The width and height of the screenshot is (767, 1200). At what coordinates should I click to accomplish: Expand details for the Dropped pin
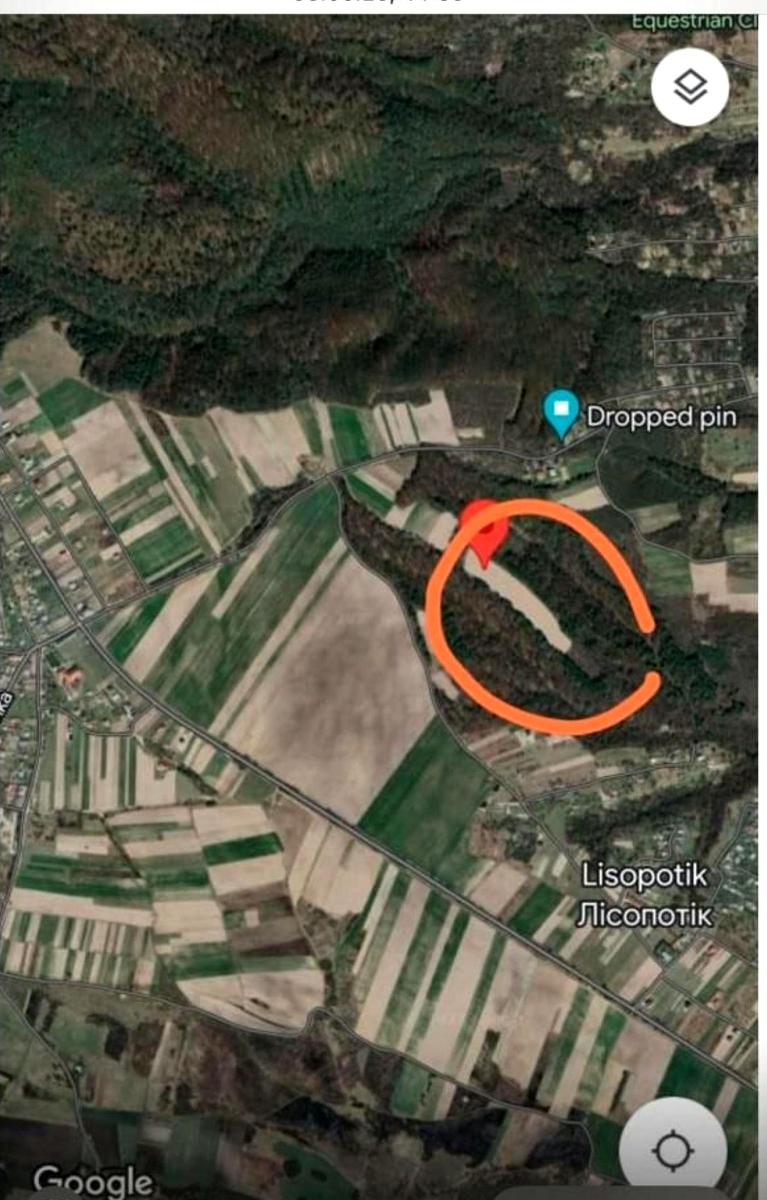561,412
